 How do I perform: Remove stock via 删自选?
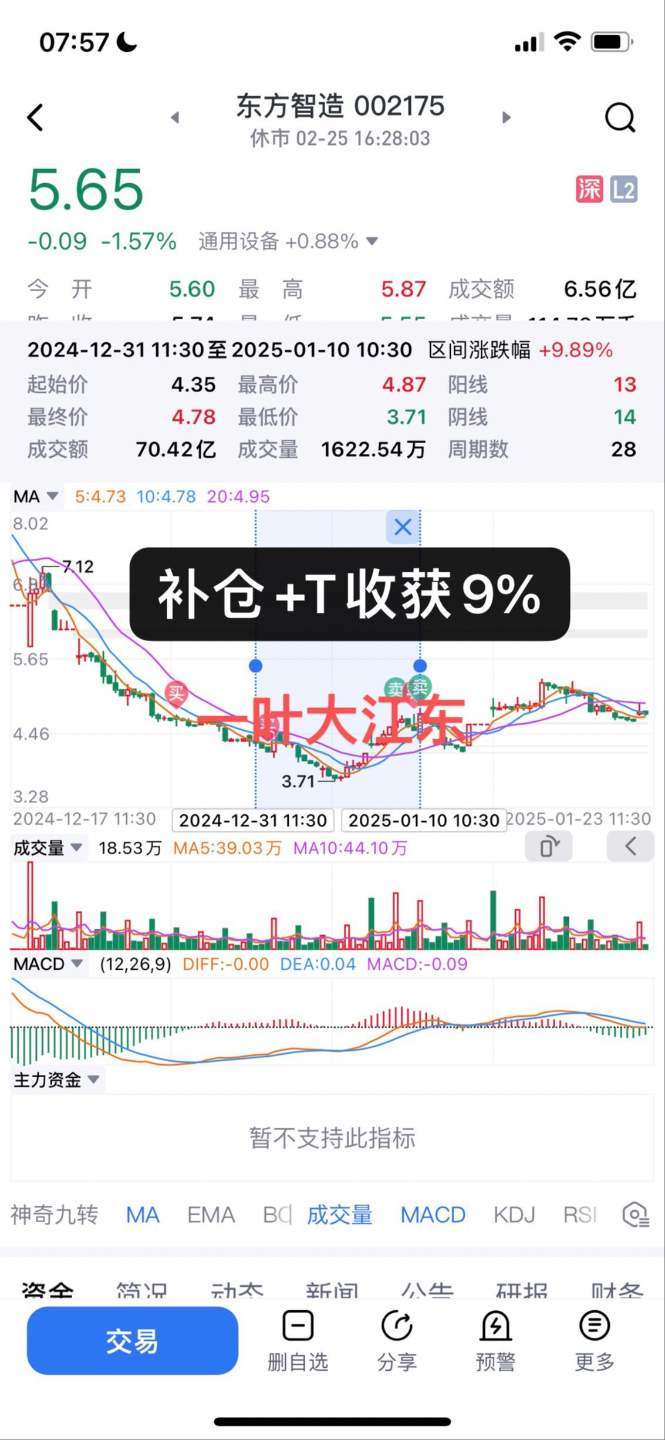pos(297,1341)
